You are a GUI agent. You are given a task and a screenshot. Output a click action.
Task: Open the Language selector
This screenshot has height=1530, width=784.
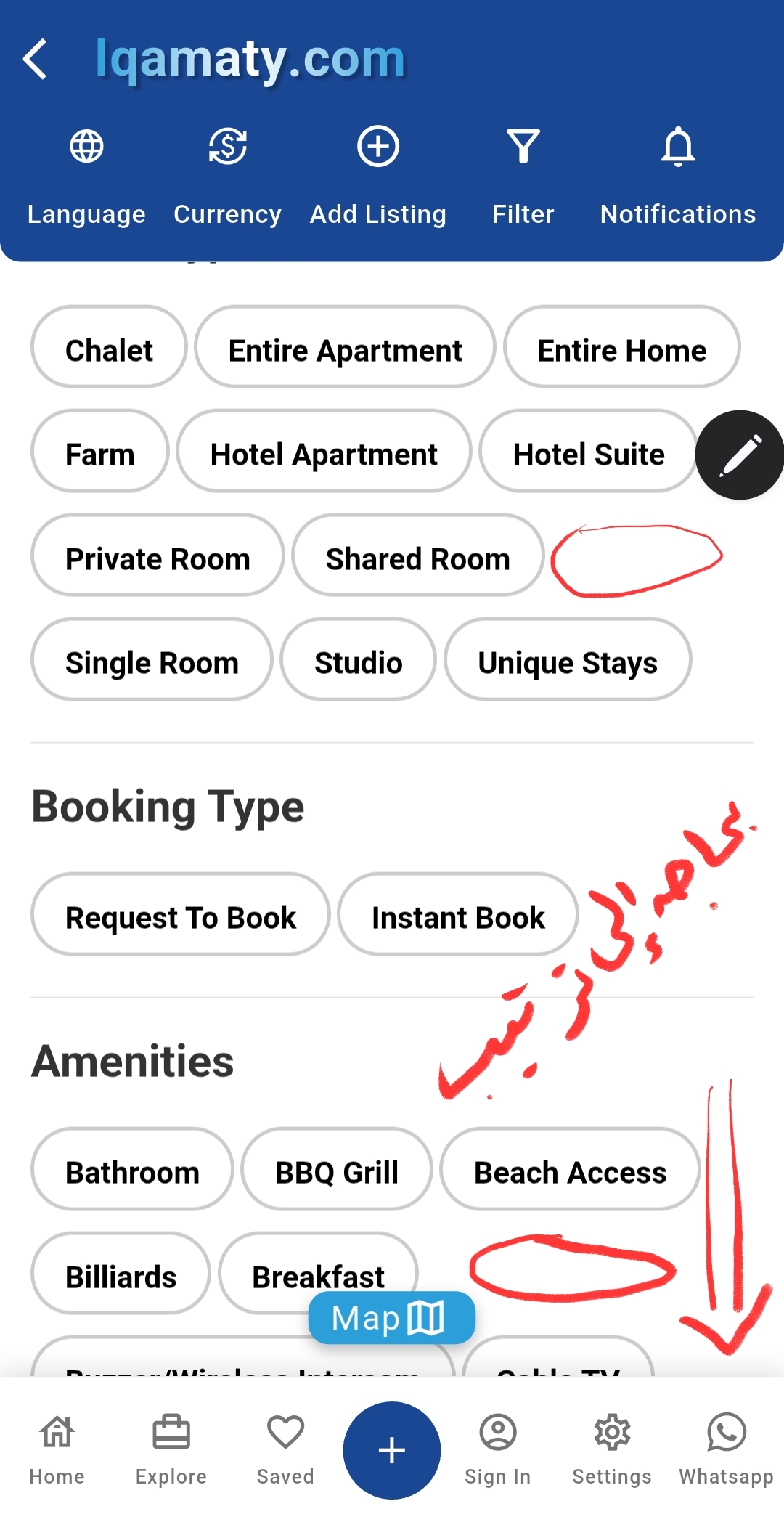click(x=86, y=175)
